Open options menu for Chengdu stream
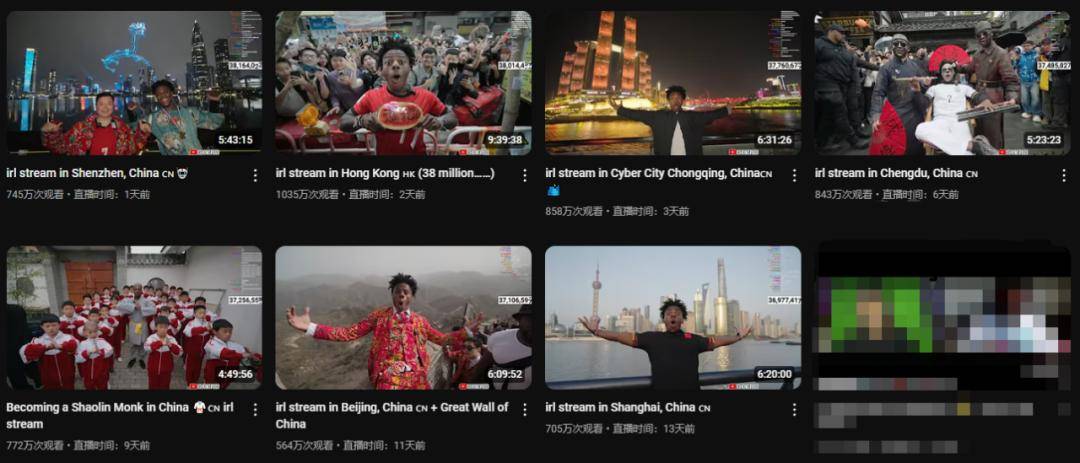The image size is (1080, 463). (x=1063, y=175)
